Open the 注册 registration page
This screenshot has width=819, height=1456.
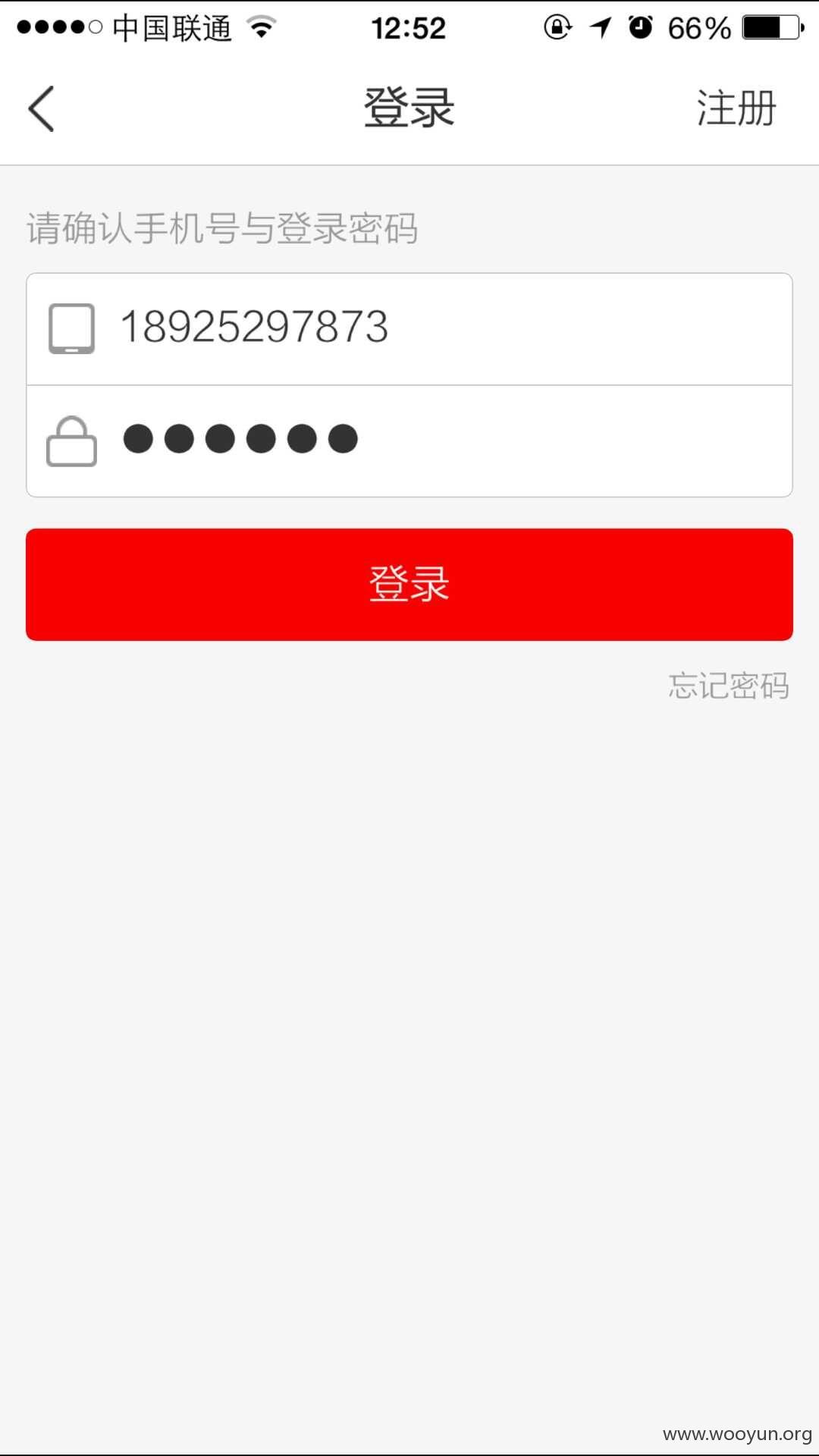pyautogui.click(x=736, y=108)
